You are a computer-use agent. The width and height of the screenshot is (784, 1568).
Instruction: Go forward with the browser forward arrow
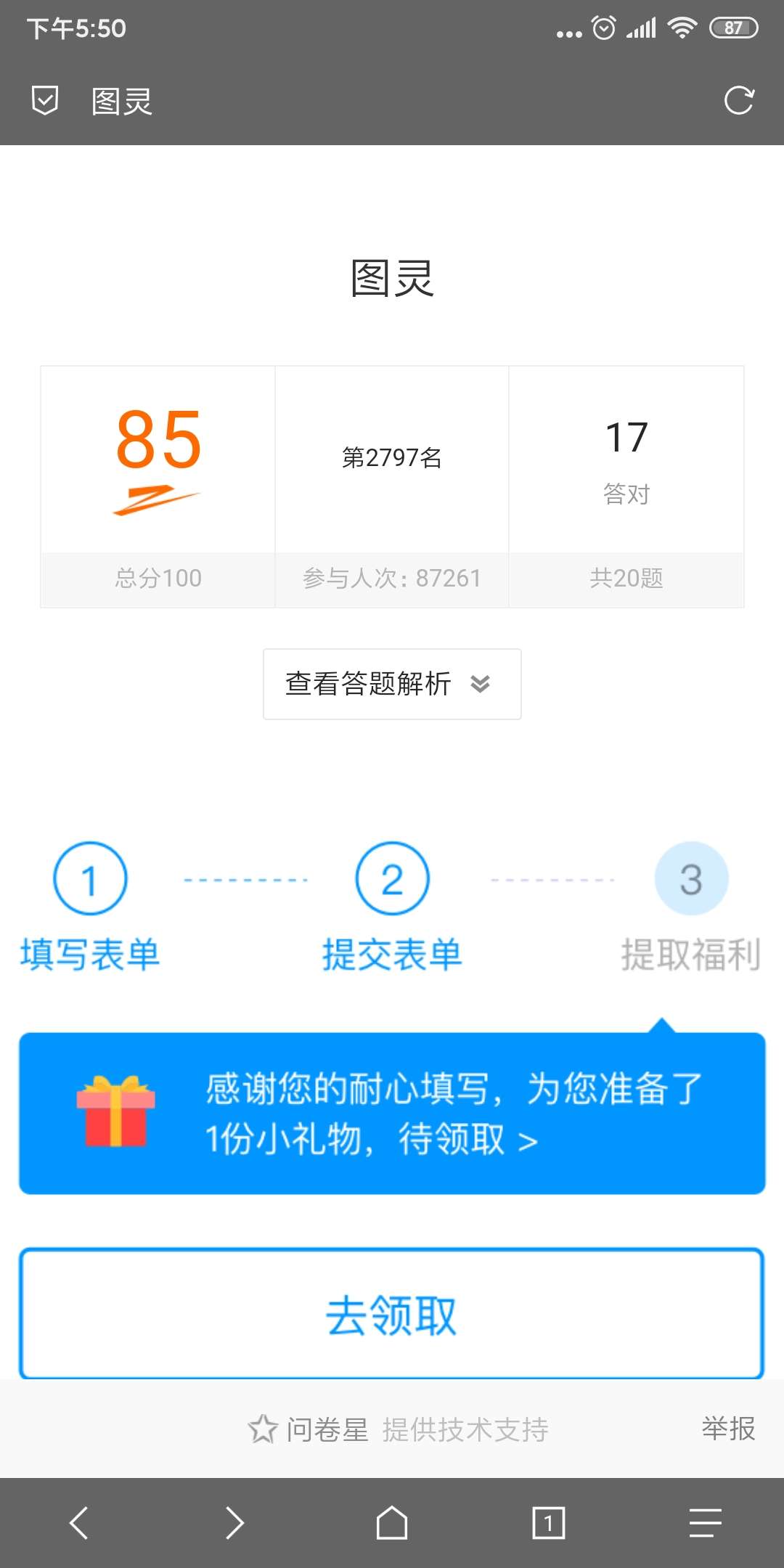pos(234,1522)
